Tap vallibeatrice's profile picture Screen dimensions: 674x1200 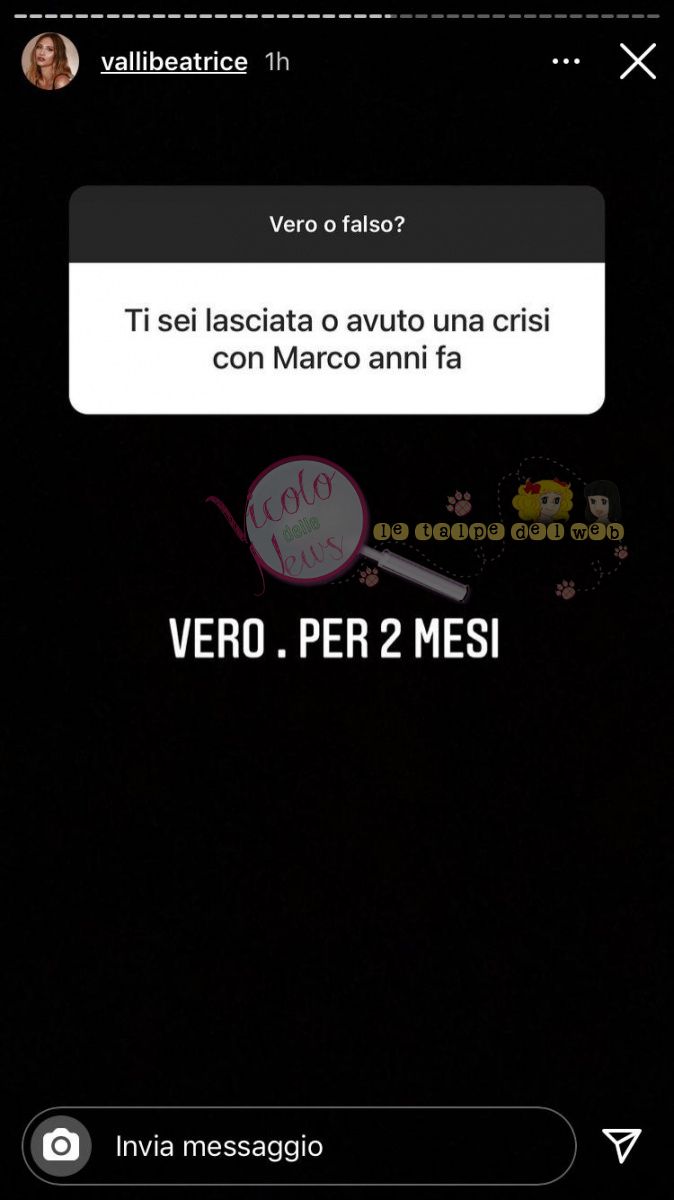(50, 62)
